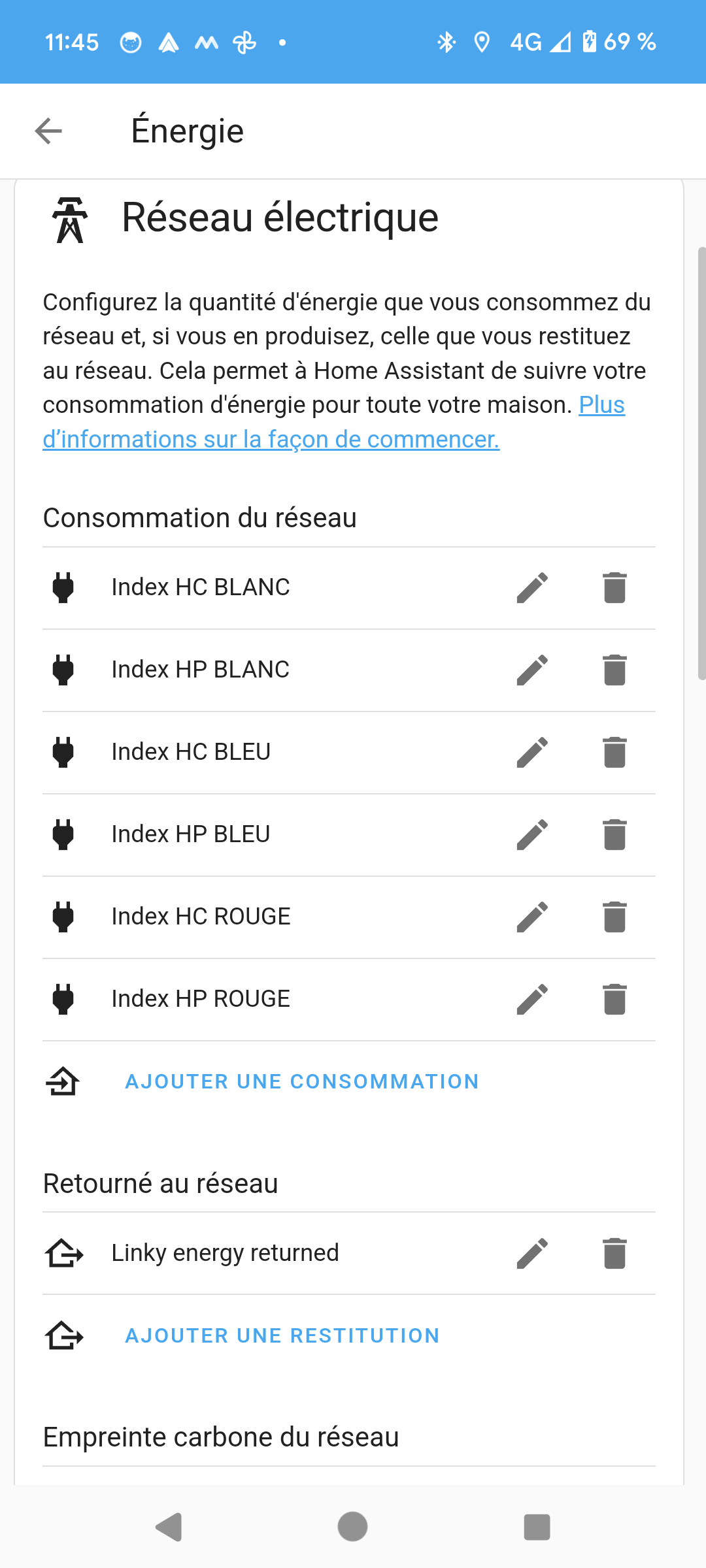Edit the Index HP BLANC entry

click(532, 670)
